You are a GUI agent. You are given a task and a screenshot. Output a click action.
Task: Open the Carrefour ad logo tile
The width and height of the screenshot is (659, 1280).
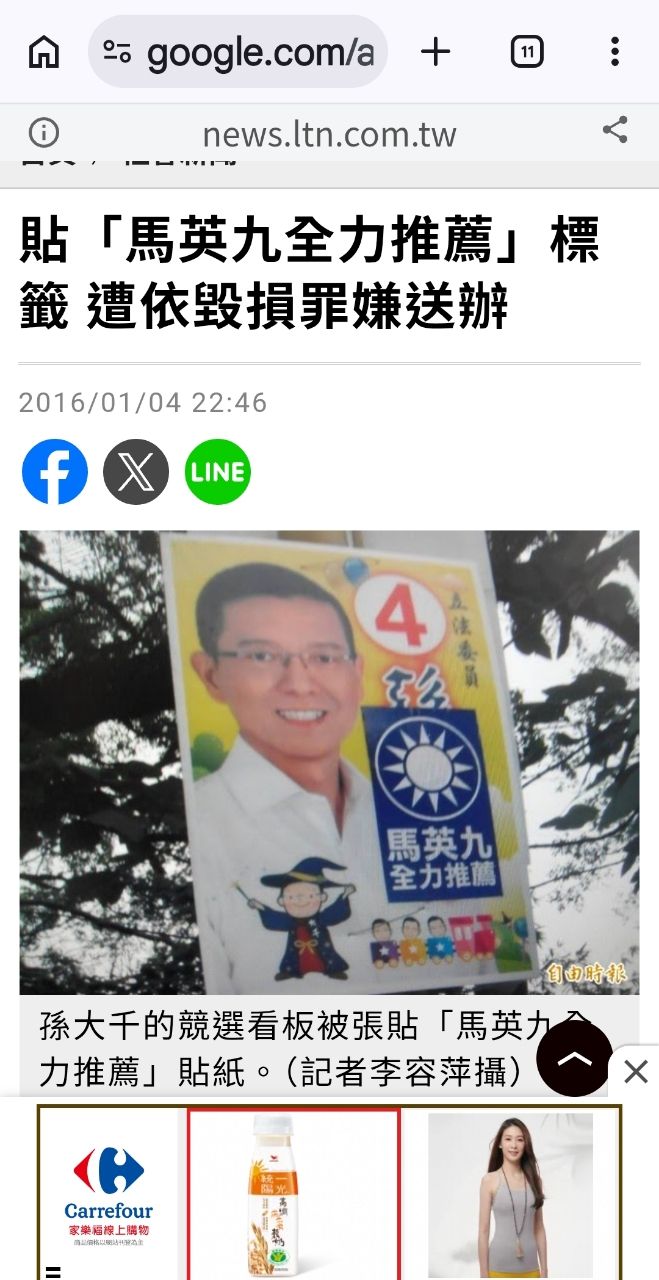pyautogui.click(x=110, y=1192)
